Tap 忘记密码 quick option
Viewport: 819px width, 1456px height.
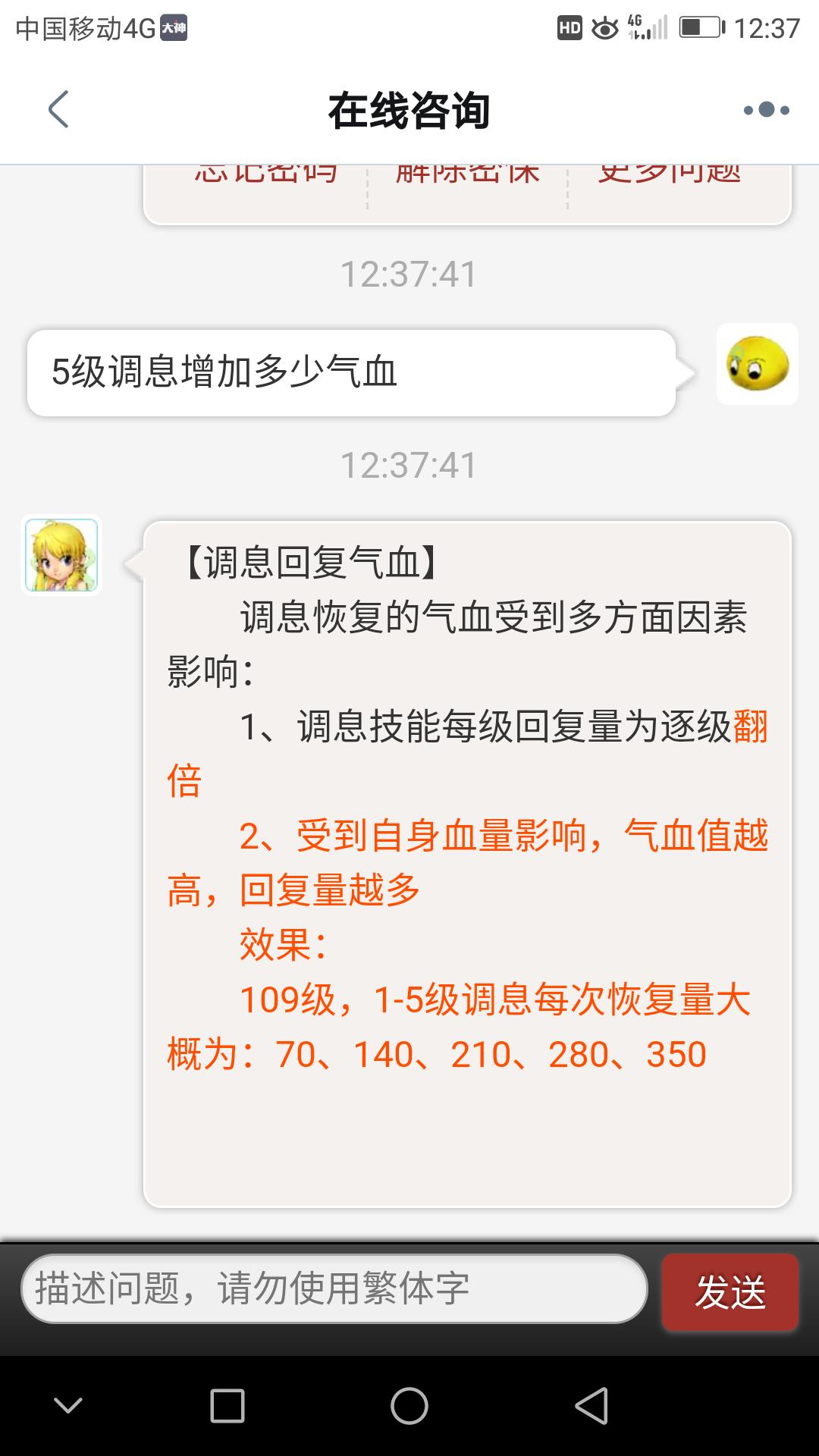(x=265, y=176)
